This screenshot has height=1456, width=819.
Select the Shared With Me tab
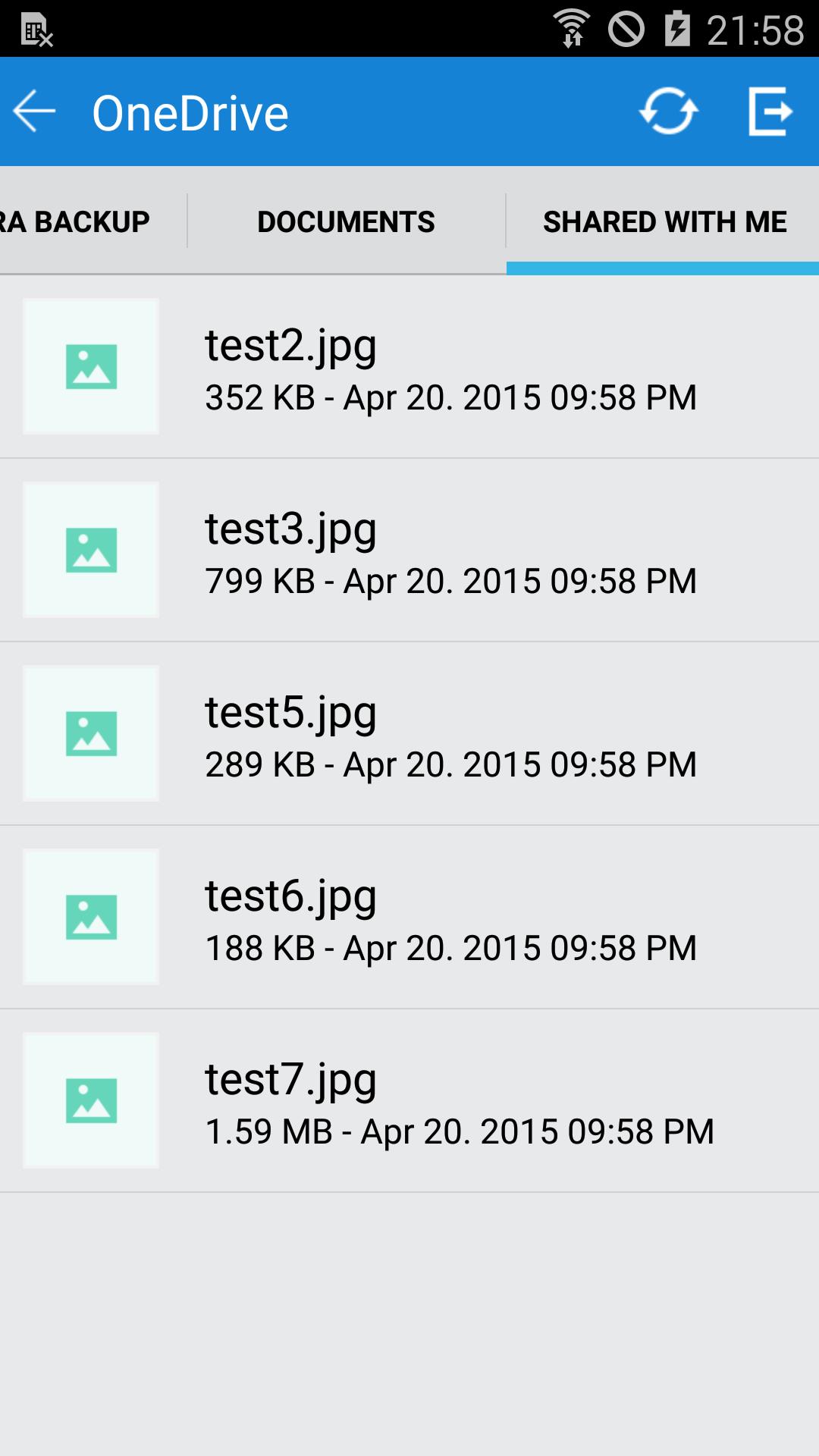pyautogui.click(x=664, y=221)
